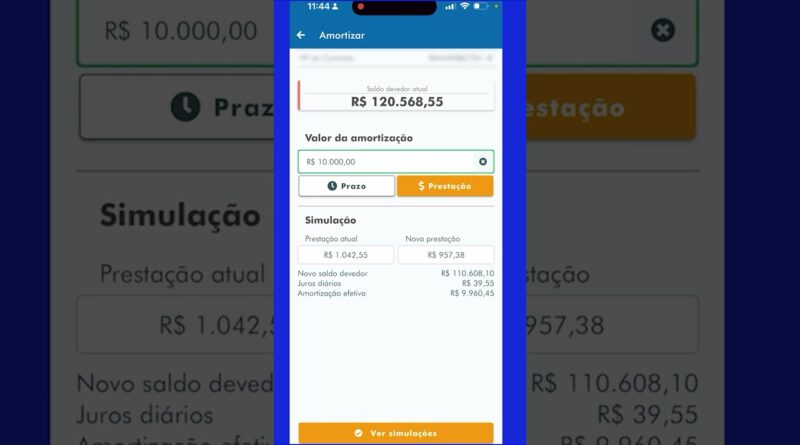The height and width of the screenshot is (445, 800).
Task: Go back from the Amortizar screen
Action: pyautogui.click(x=301, y=35)
